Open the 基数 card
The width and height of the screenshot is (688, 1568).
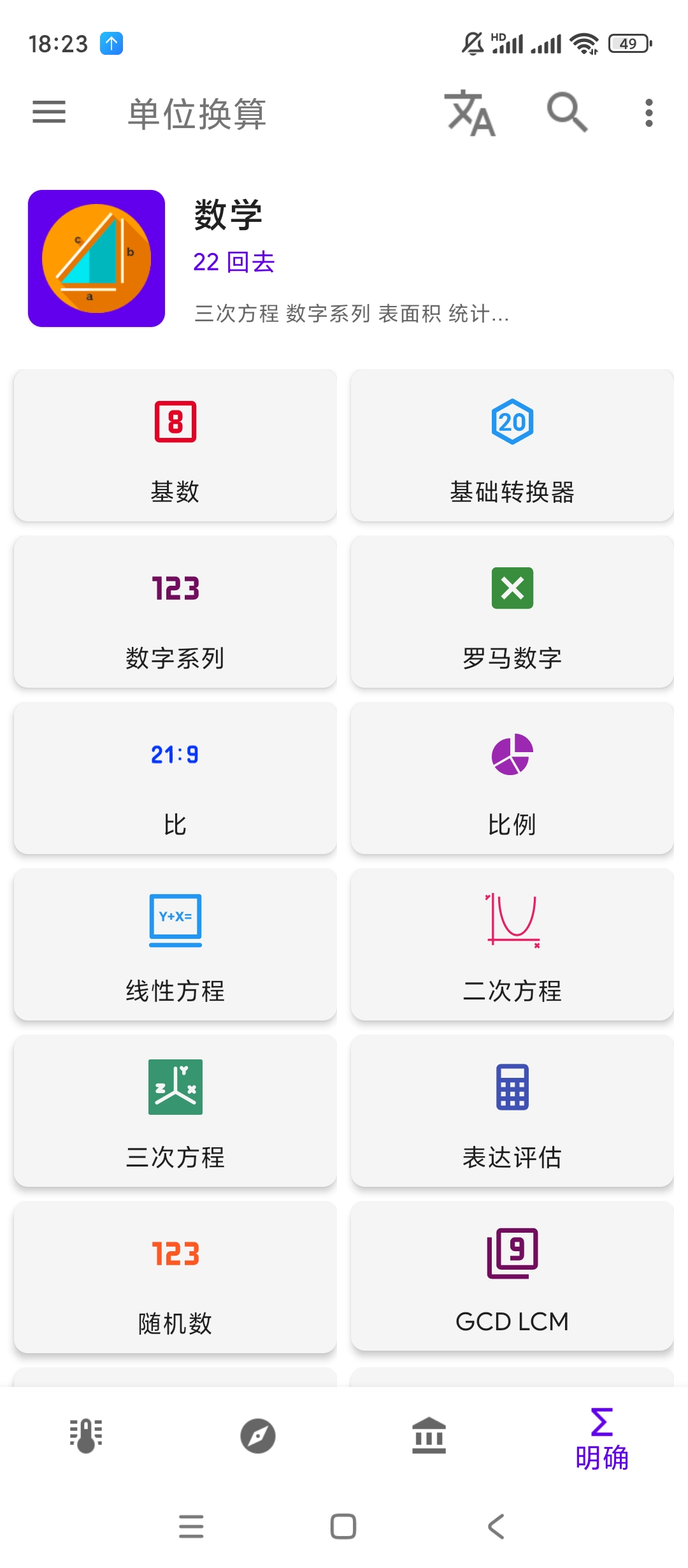(175, 446)
